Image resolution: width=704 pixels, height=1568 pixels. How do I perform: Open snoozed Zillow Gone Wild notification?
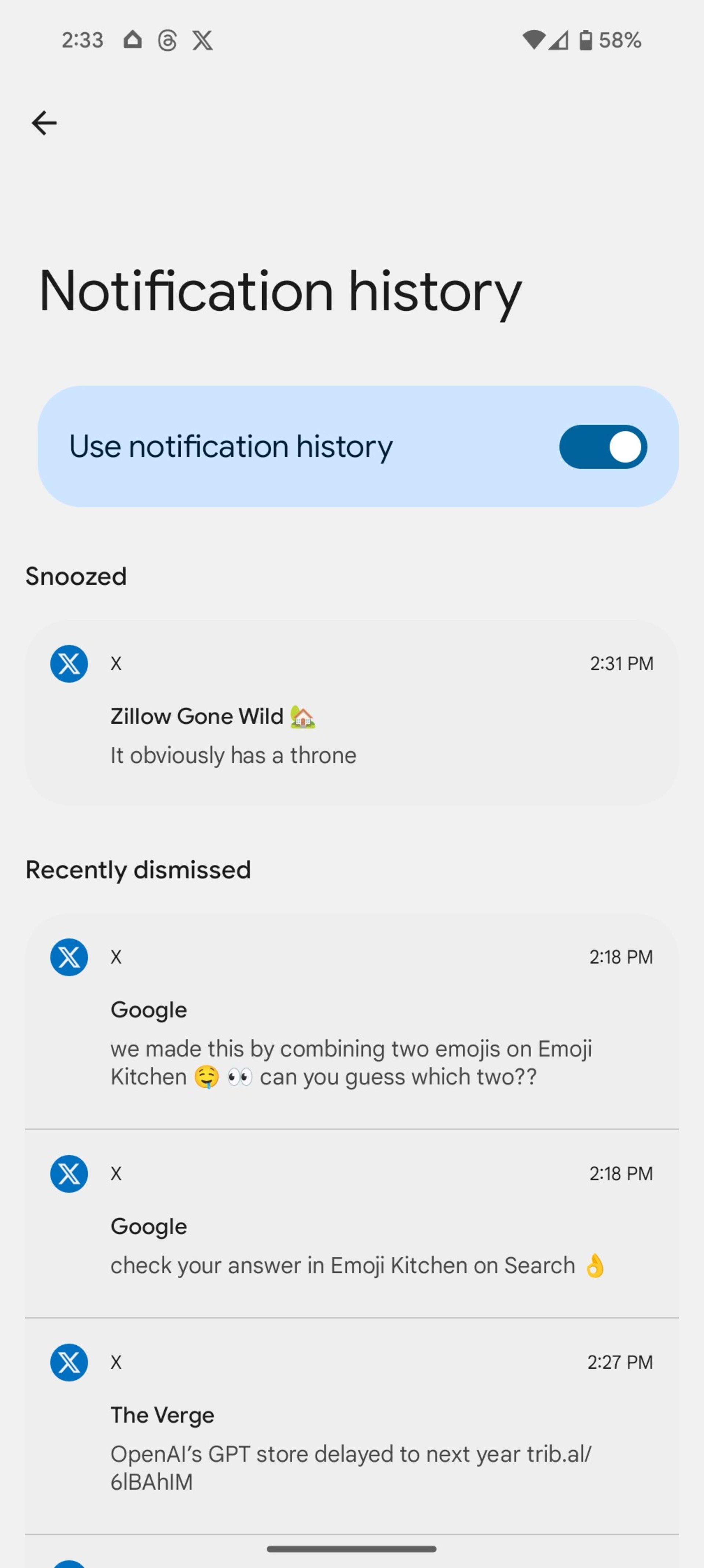tap(352, 712)
